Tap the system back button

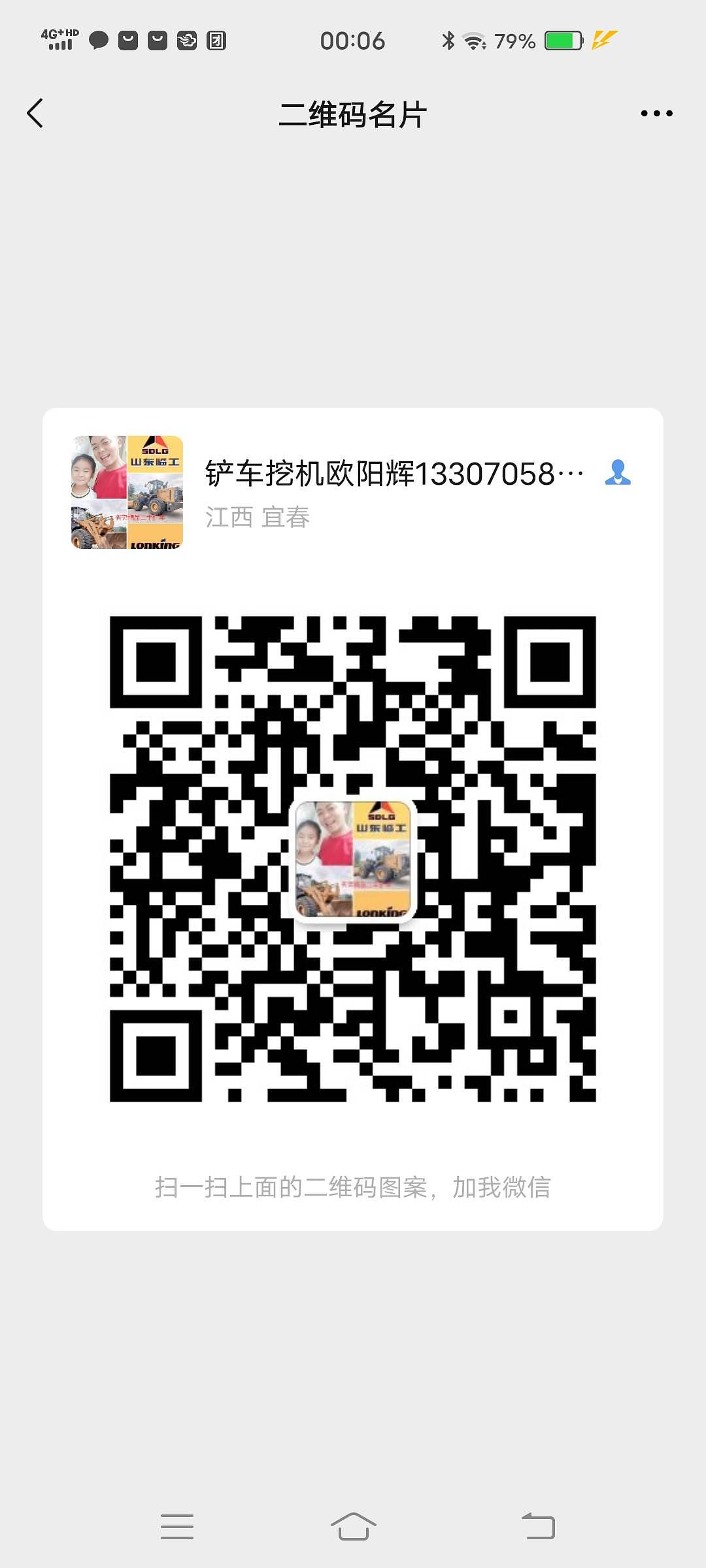[538, 1526]
